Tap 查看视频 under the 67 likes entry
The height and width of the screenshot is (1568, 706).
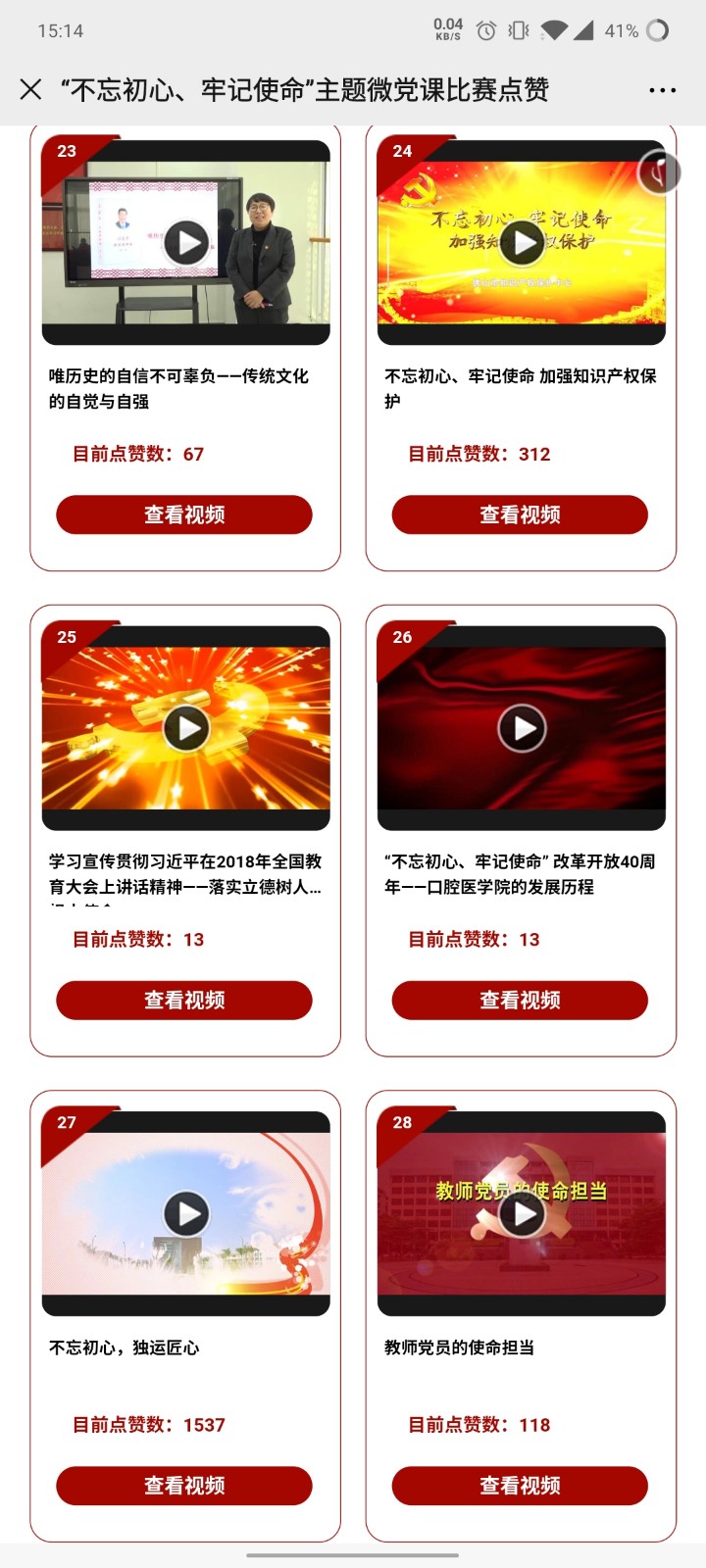click(184, 514)
